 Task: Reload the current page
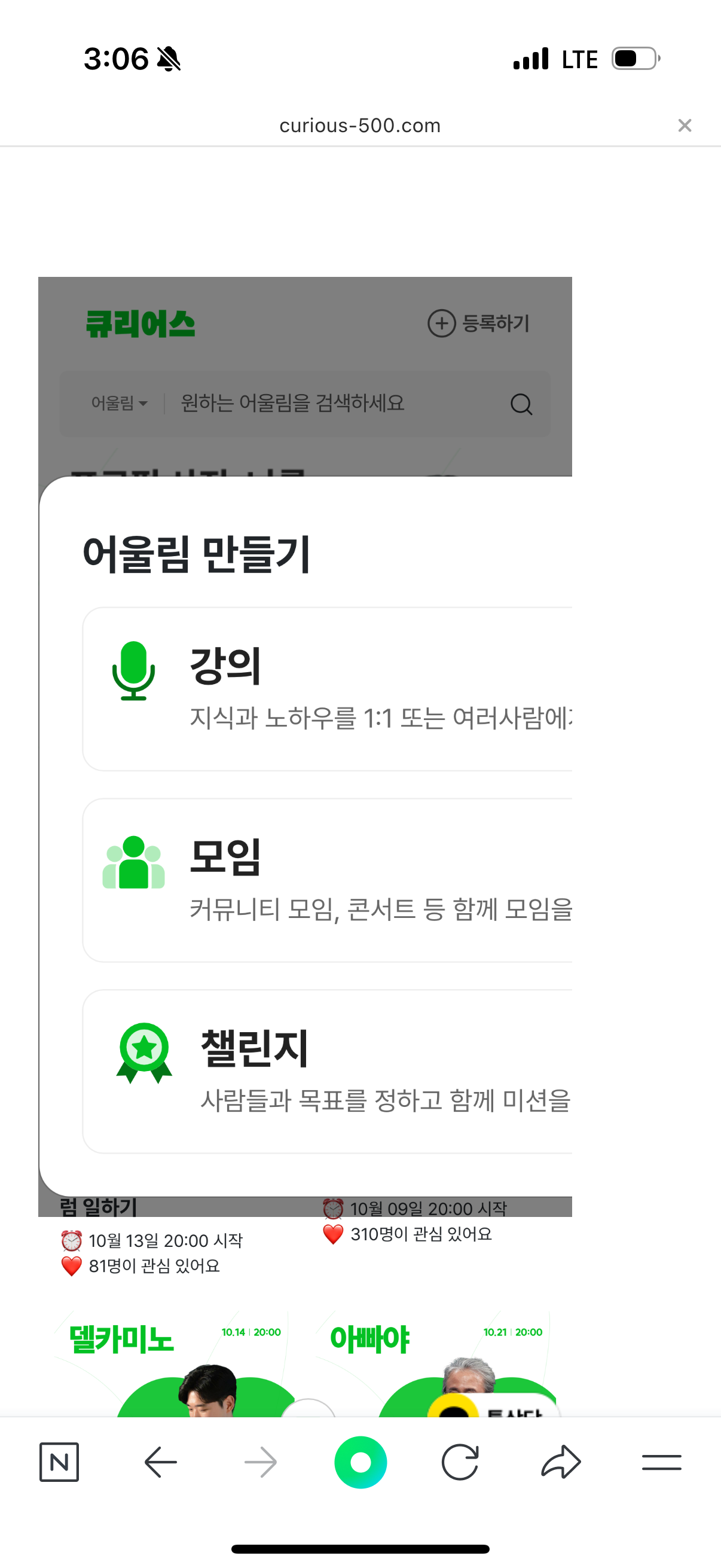[x=460, y=1462]
